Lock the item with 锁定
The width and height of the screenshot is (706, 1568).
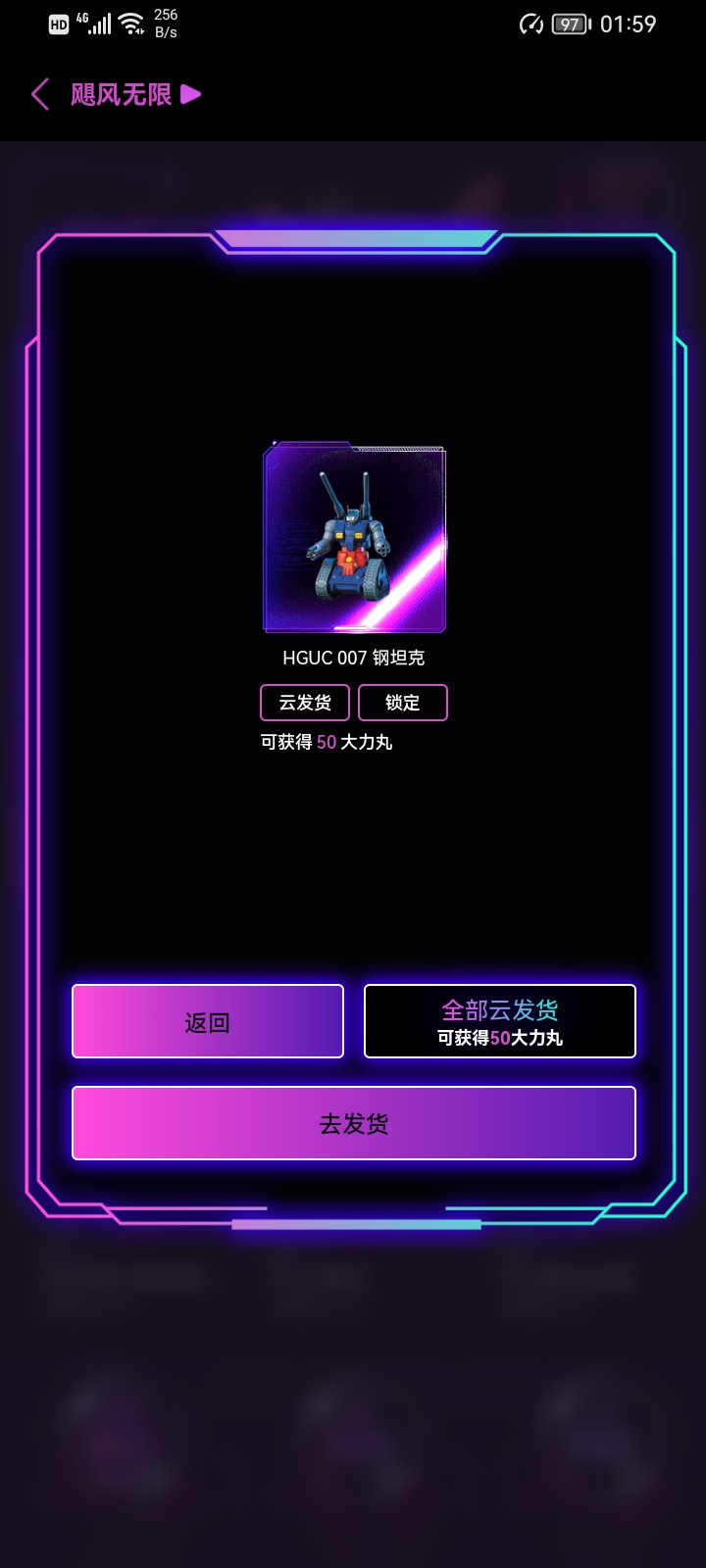pyautogui.click(x=402, y=703)
